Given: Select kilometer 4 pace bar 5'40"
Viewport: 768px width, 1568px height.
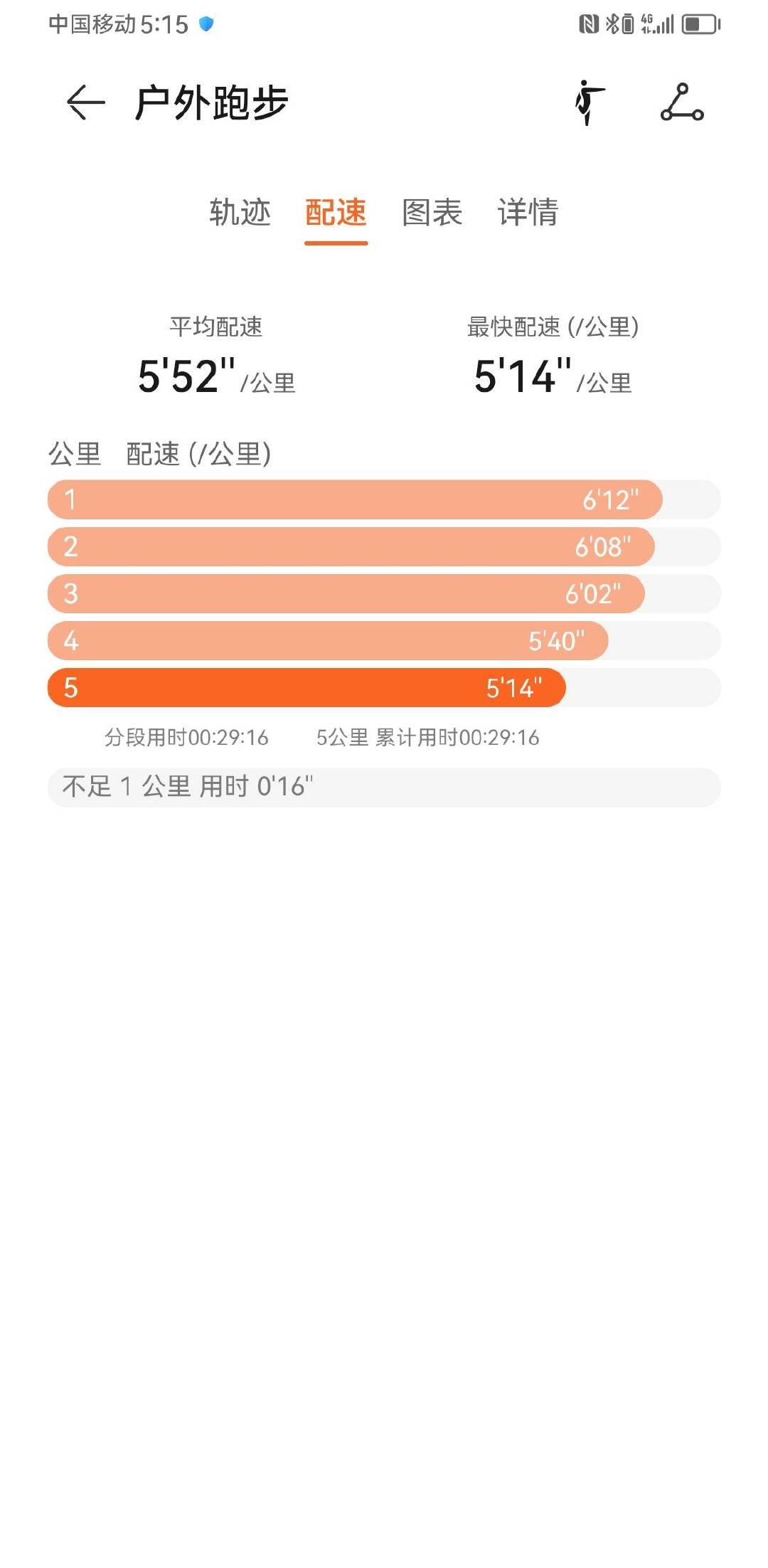Looking at the screenshot, I should [x=384, y=640].
